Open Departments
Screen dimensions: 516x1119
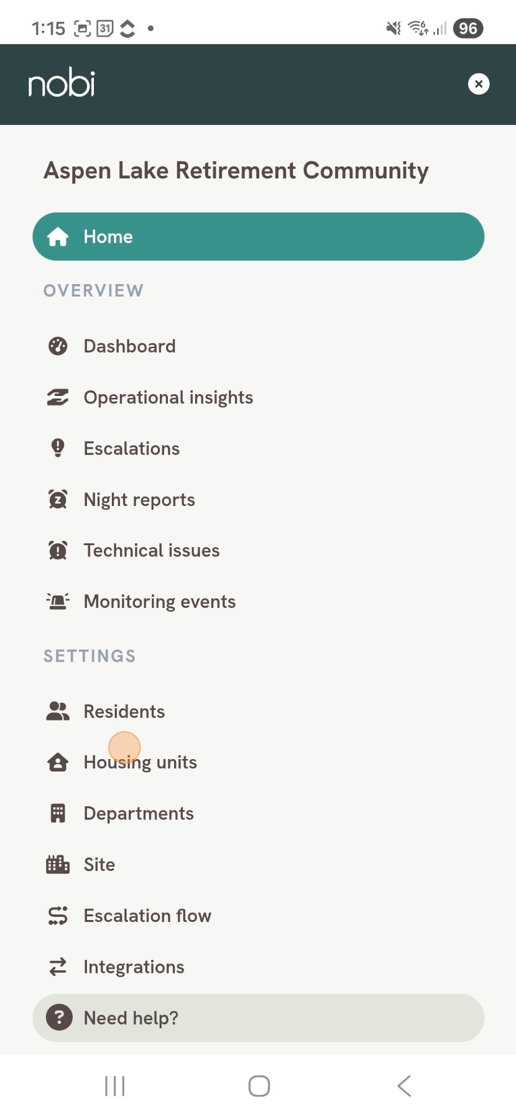258,814
